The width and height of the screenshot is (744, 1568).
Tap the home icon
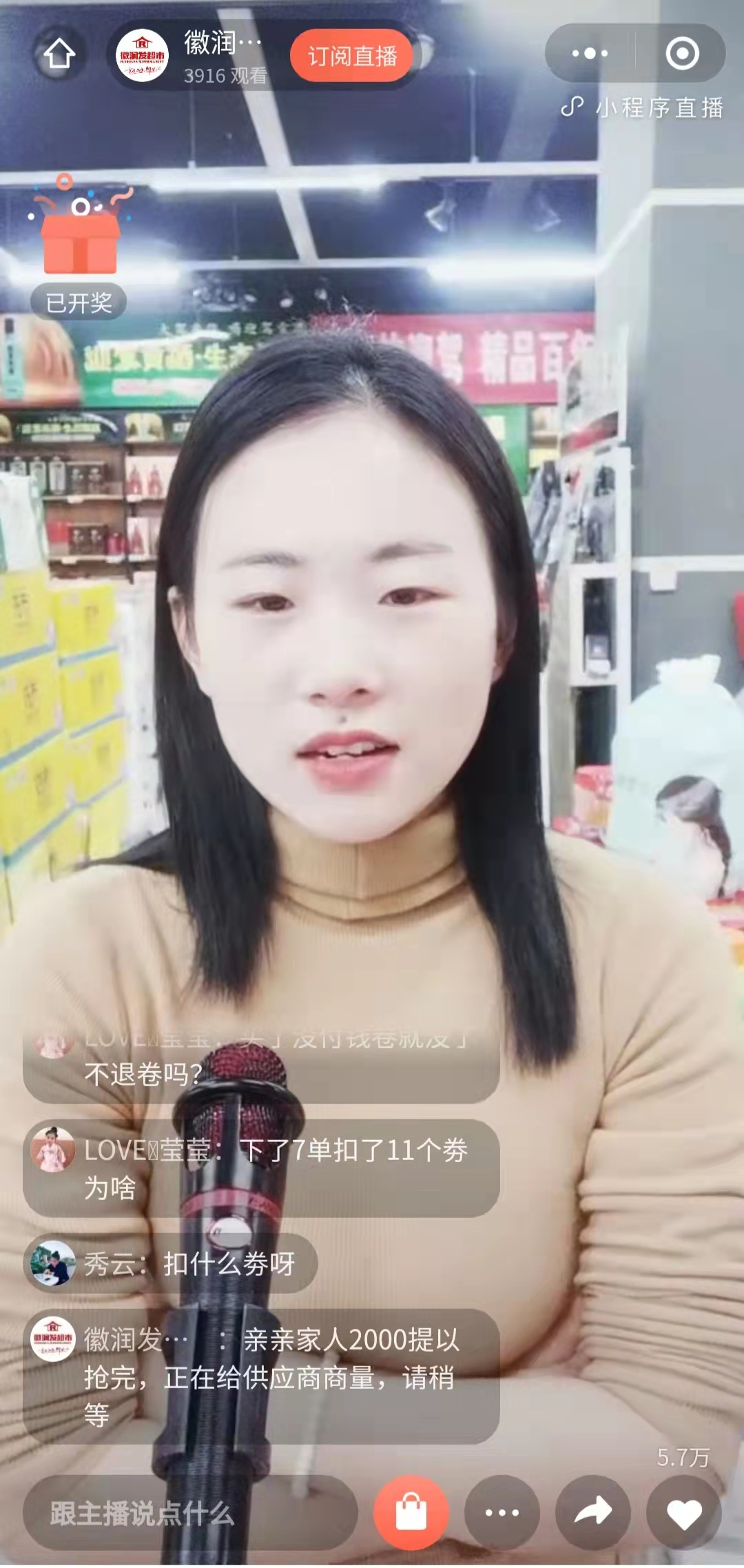pyautogui.click(x=59, y=54)
